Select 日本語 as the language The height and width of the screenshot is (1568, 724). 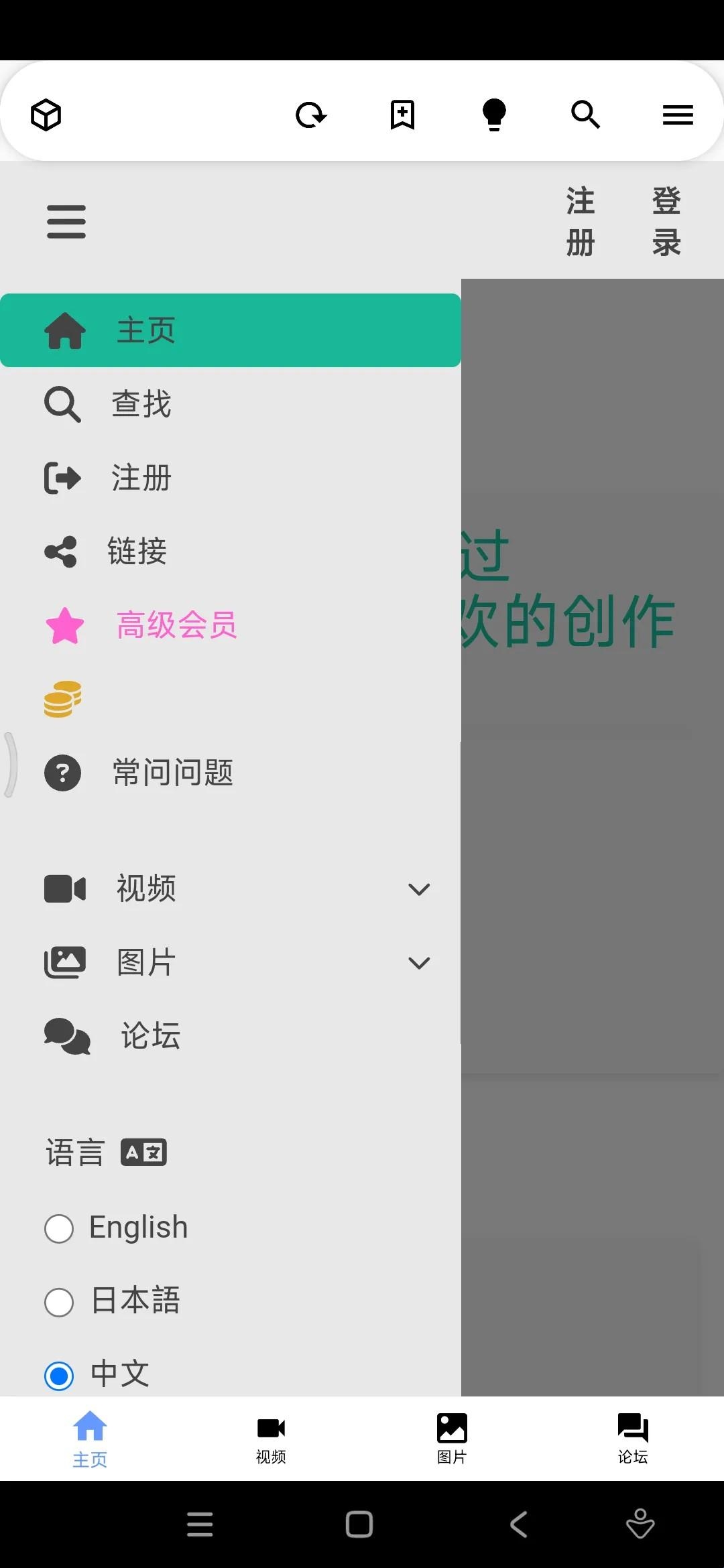59,1302
